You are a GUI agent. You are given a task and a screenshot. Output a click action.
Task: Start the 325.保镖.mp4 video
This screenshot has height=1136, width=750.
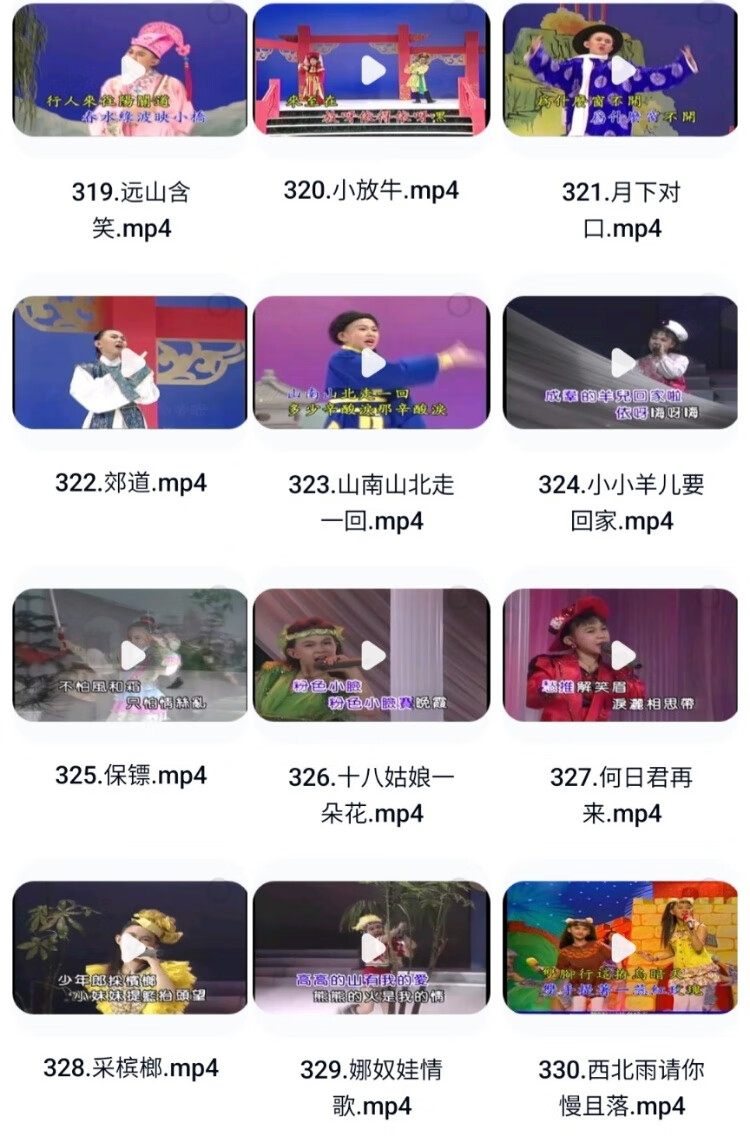click(x=130, y=655)
